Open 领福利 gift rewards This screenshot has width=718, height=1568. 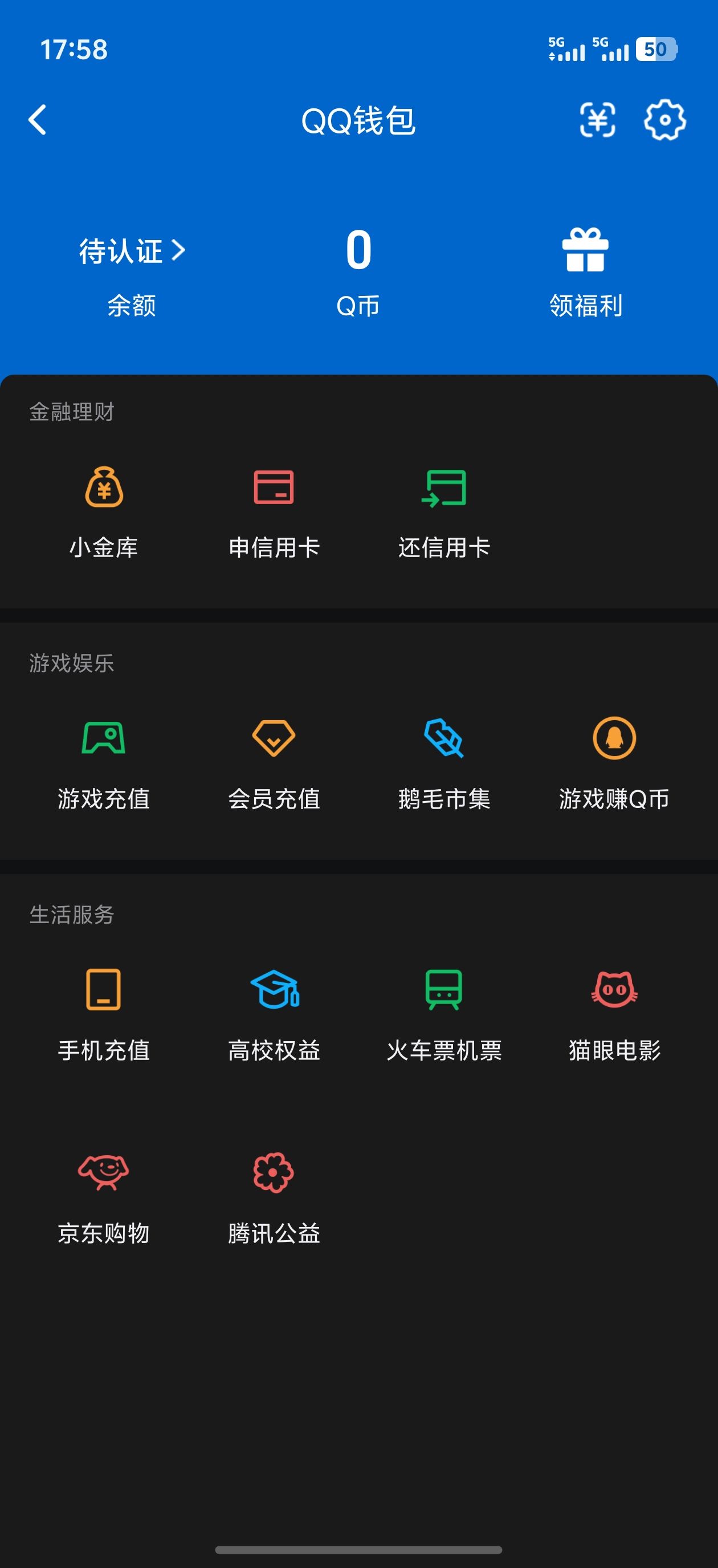[585, 271]
